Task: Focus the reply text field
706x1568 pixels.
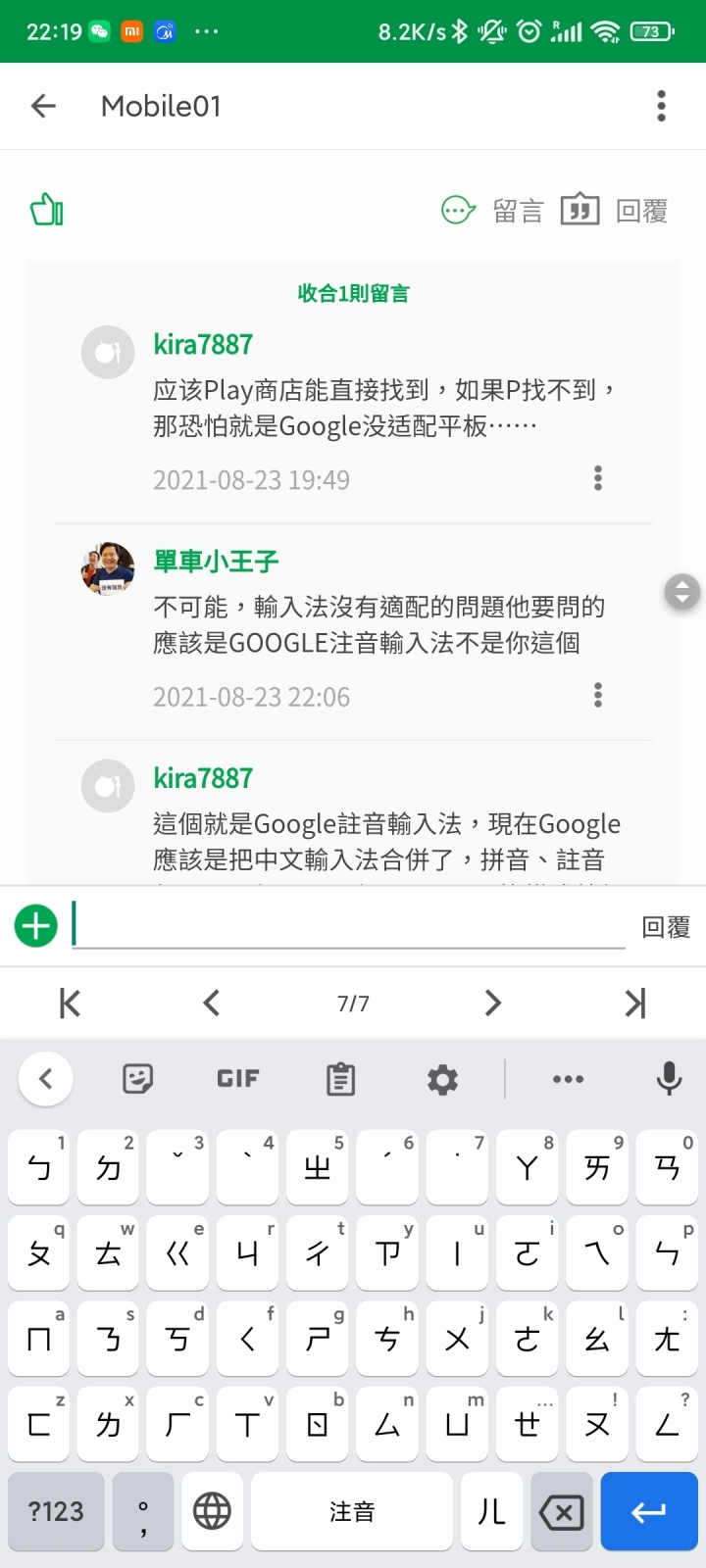Action: point(348,926)
